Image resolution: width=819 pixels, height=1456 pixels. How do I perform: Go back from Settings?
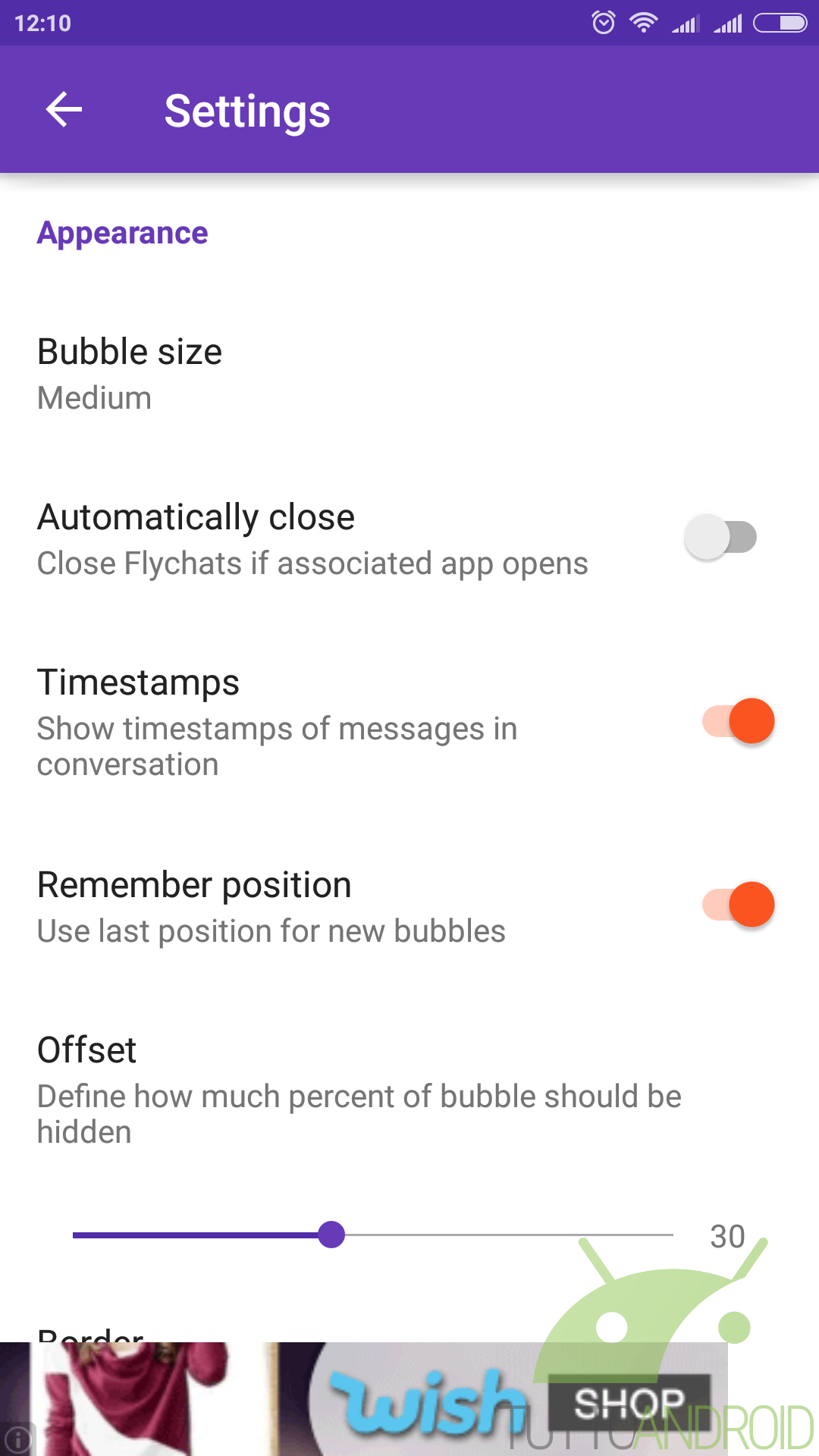[64, 111]
